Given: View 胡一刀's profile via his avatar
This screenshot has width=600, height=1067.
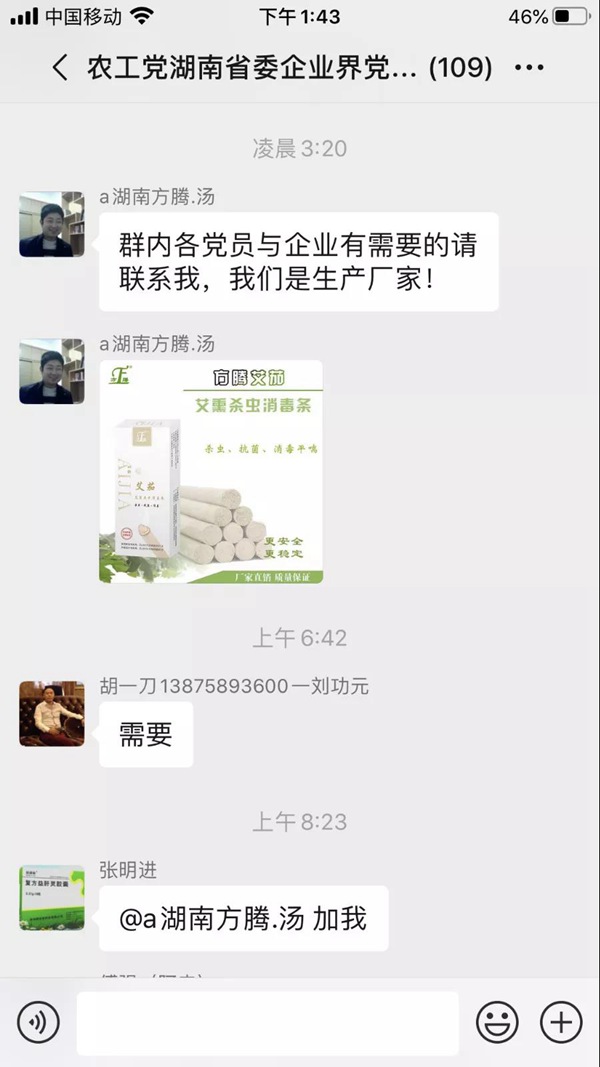Looking at the screenshot, I should (x=52, y=714).
